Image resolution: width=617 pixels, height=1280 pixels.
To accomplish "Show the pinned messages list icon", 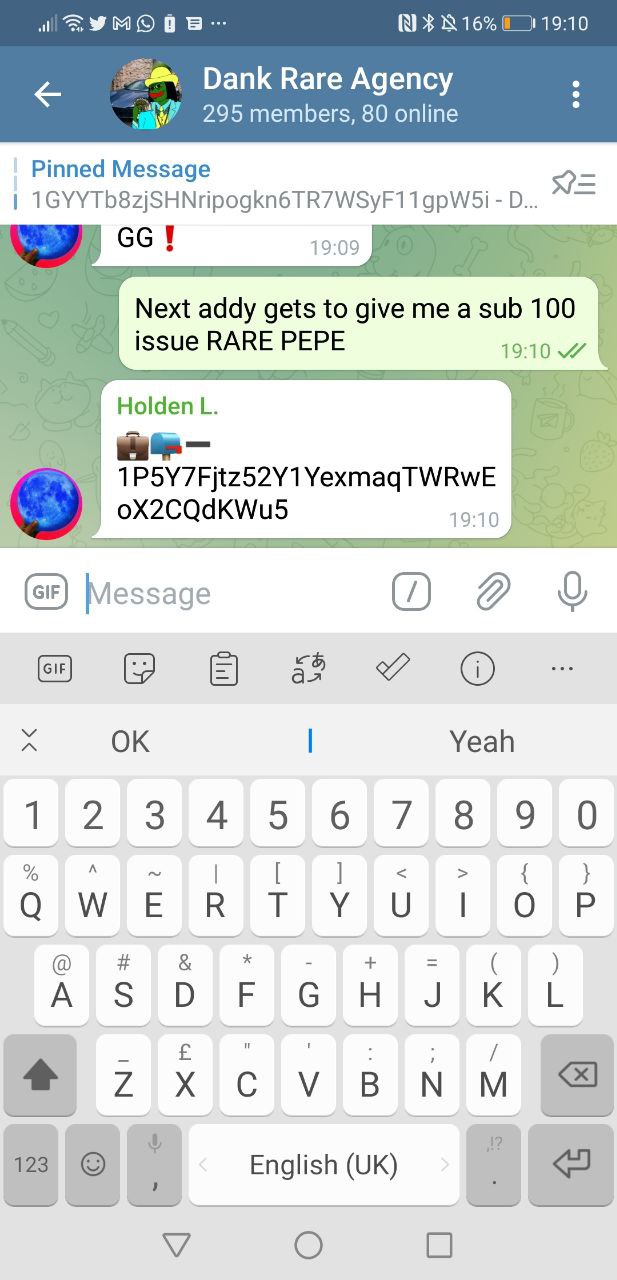I will click(x=573, y=183).
